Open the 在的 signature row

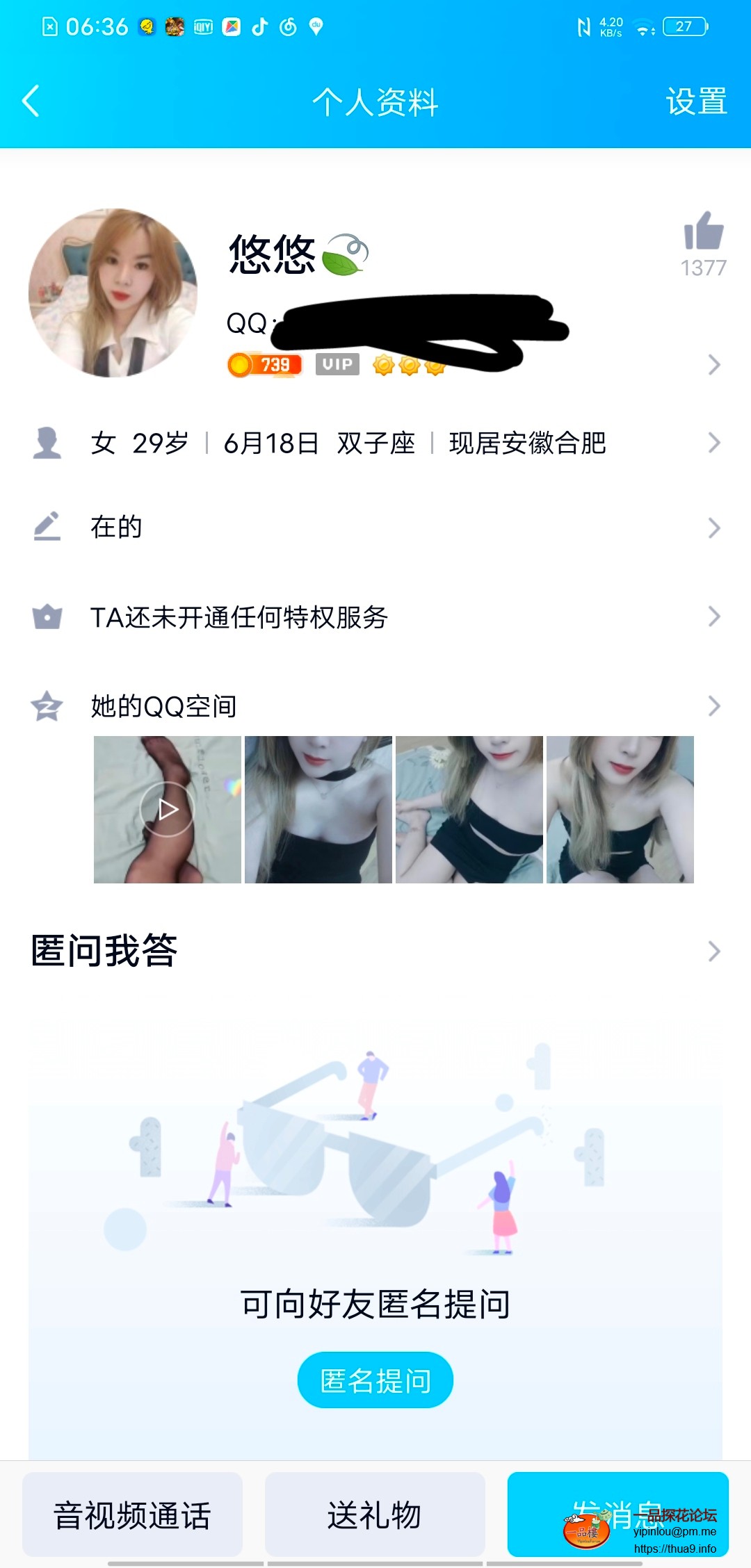coord(375,528)
